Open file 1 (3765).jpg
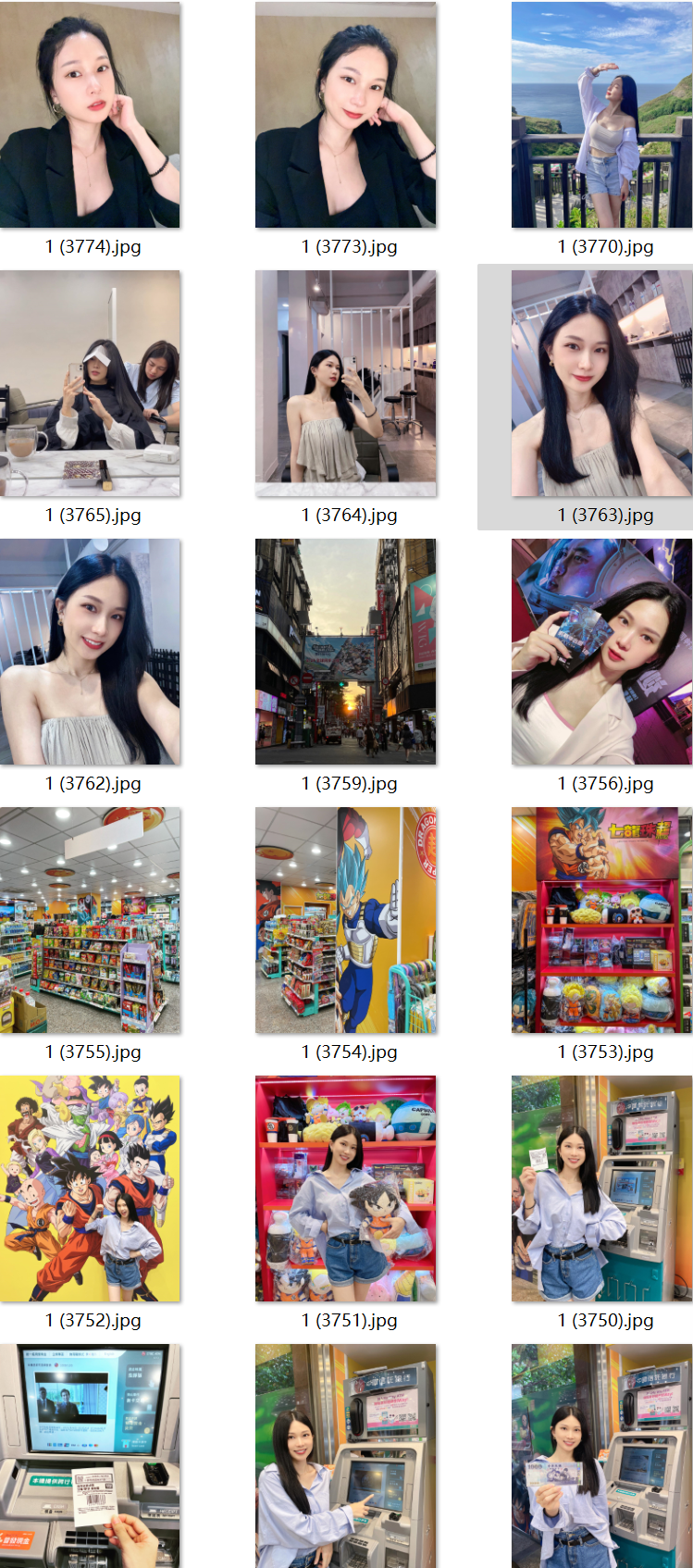Screen dimensions: 693x1568 90,383
